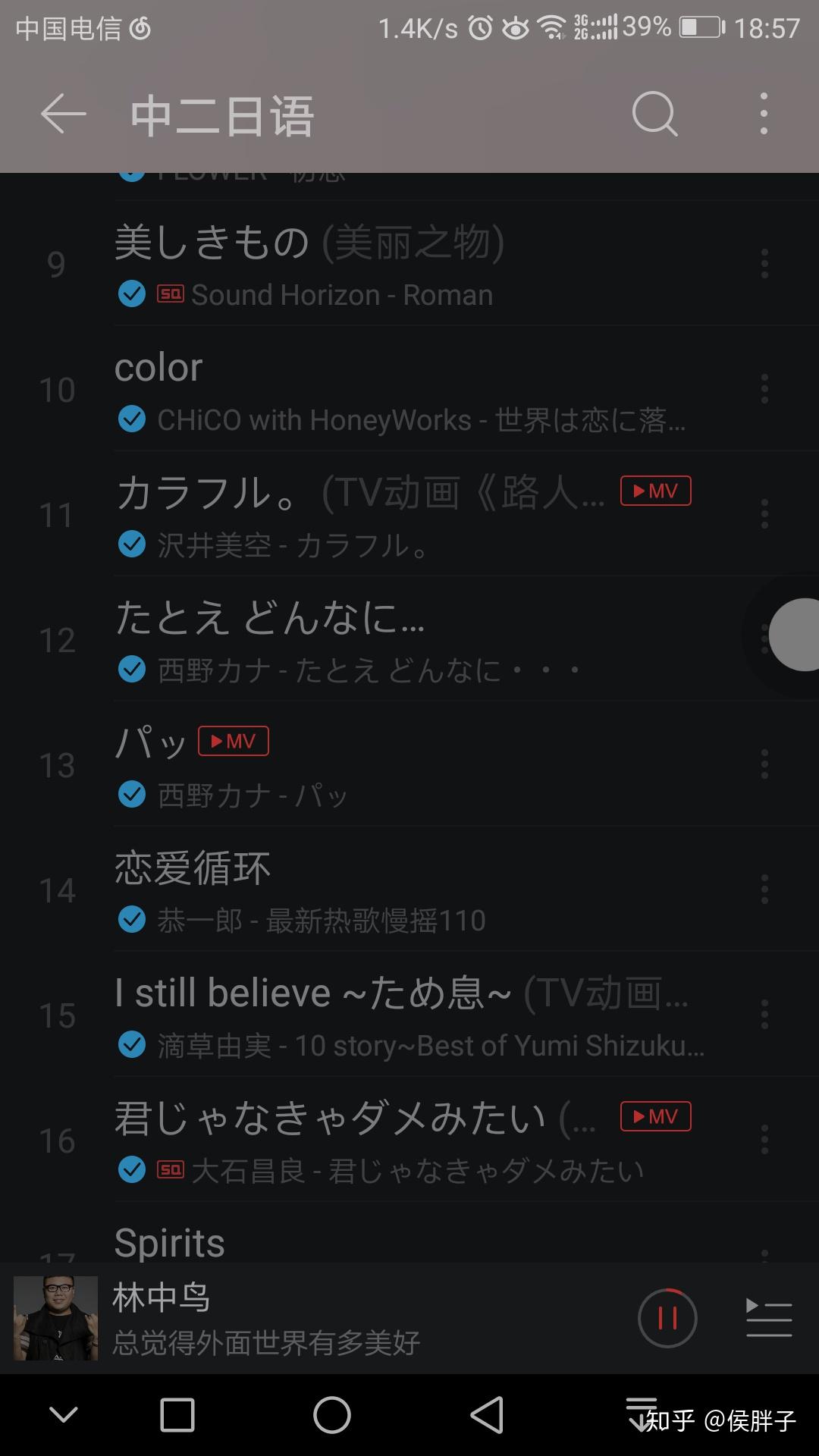This screenshot has height=1456, width=819.
Task: Open the recent apps view
Action: (177, 1415)
